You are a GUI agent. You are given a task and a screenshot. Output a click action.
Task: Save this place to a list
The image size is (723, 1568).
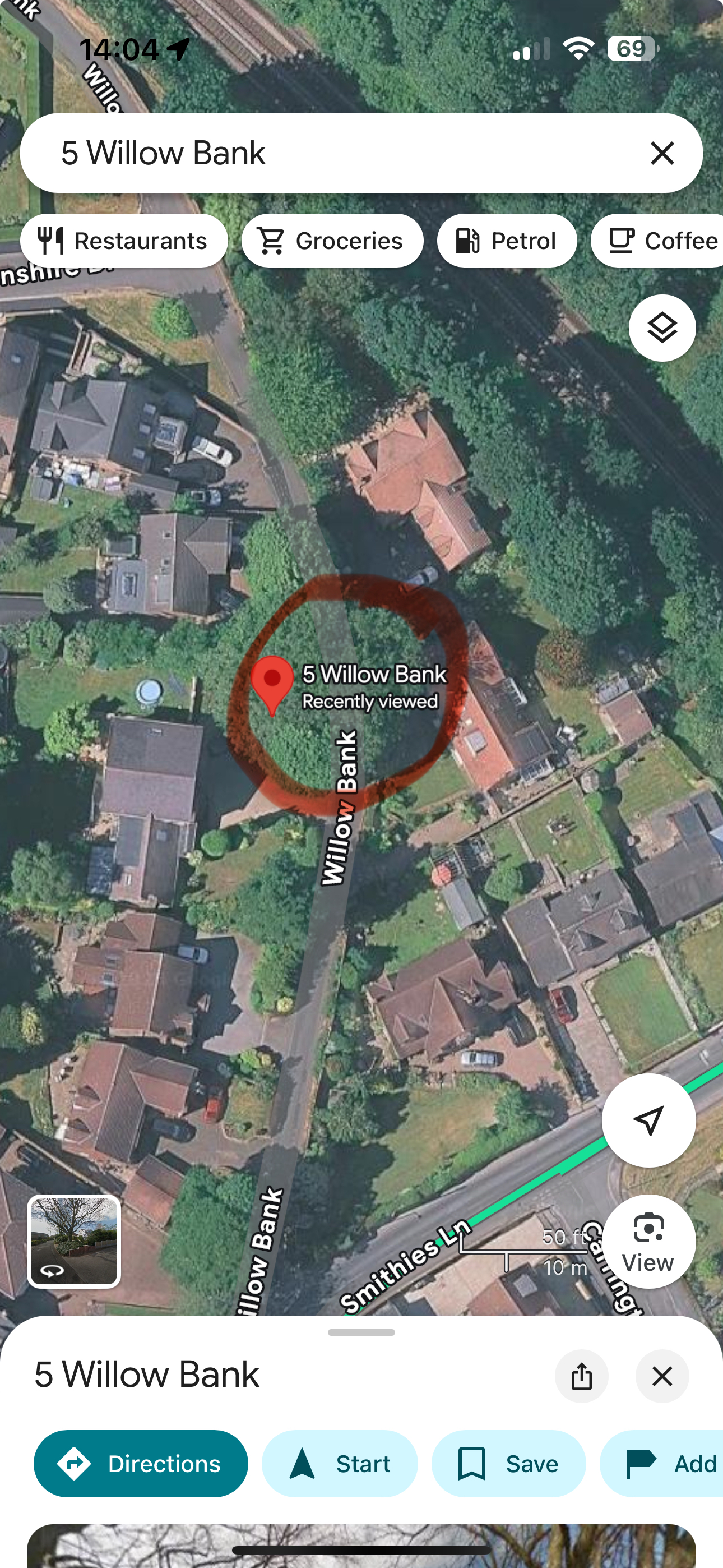pyautogui.click(x=508, y=1464)
